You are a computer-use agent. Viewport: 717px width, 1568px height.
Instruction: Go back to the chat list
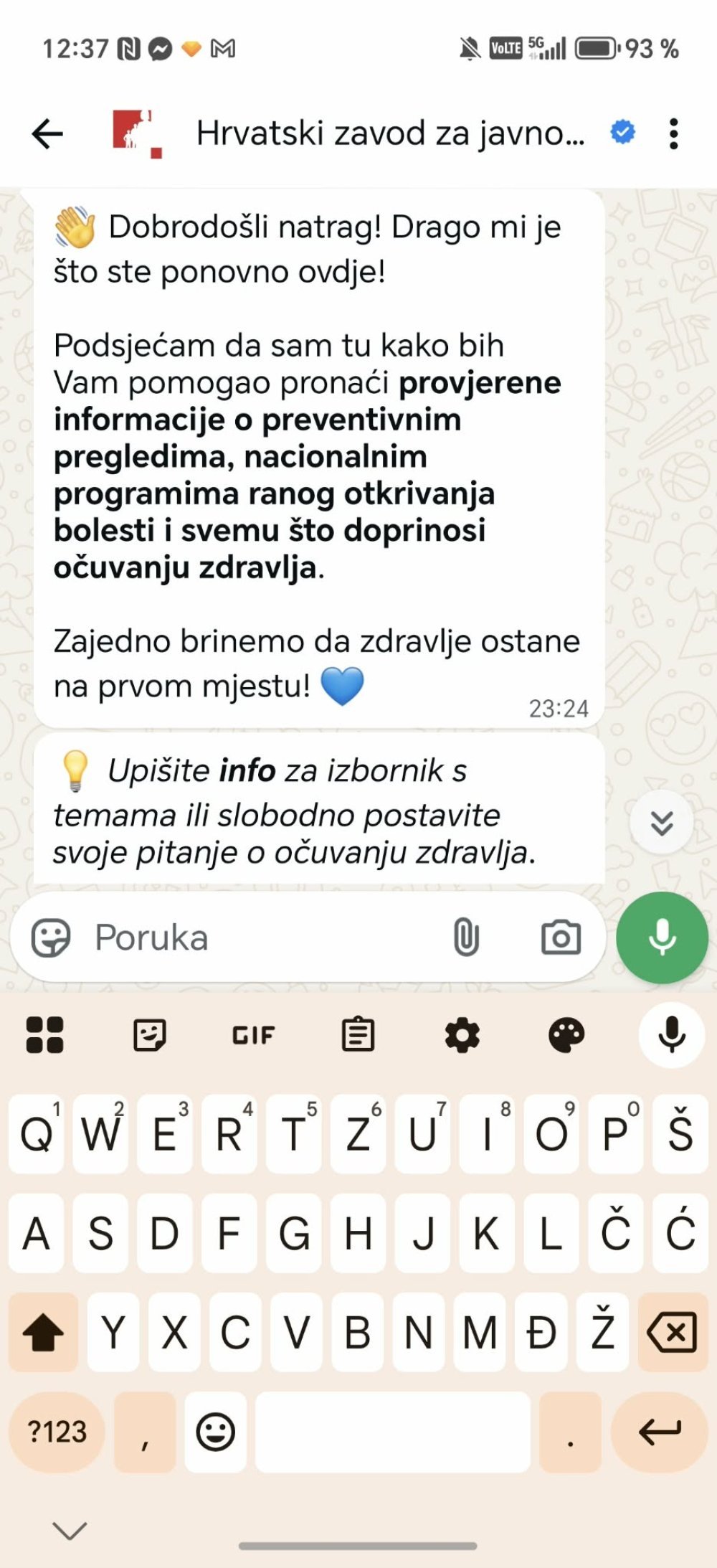coord(48,134)
